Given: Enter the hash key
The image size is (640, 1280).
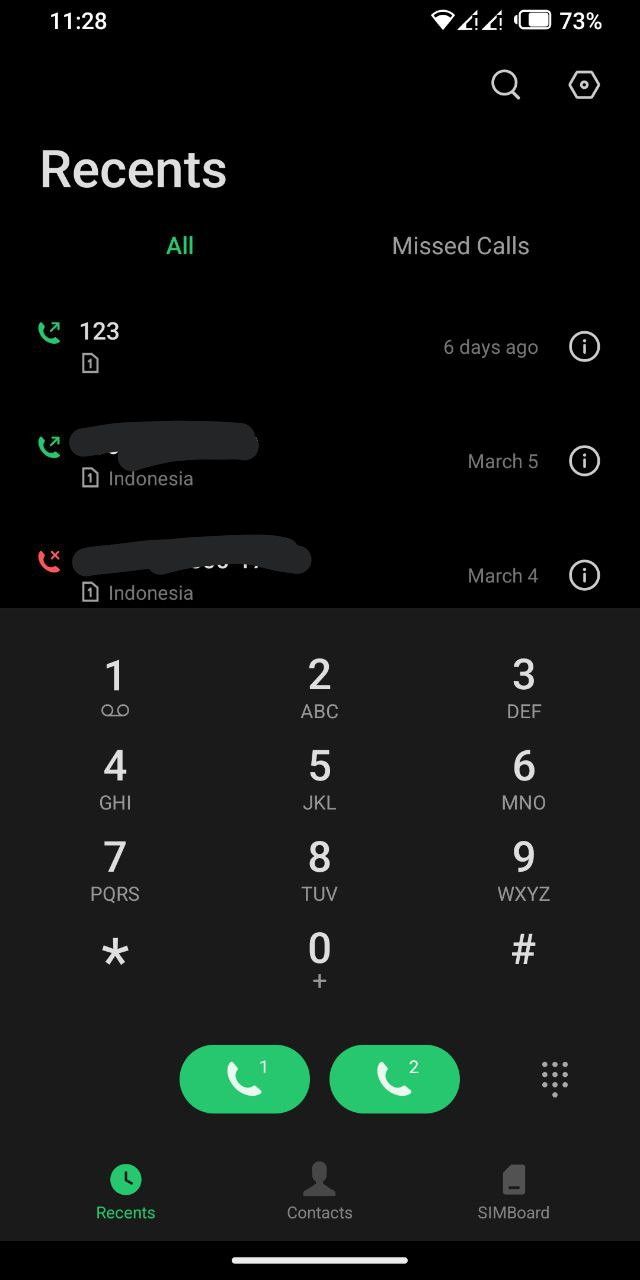Looking at the screenshot, I should point(523,949).
